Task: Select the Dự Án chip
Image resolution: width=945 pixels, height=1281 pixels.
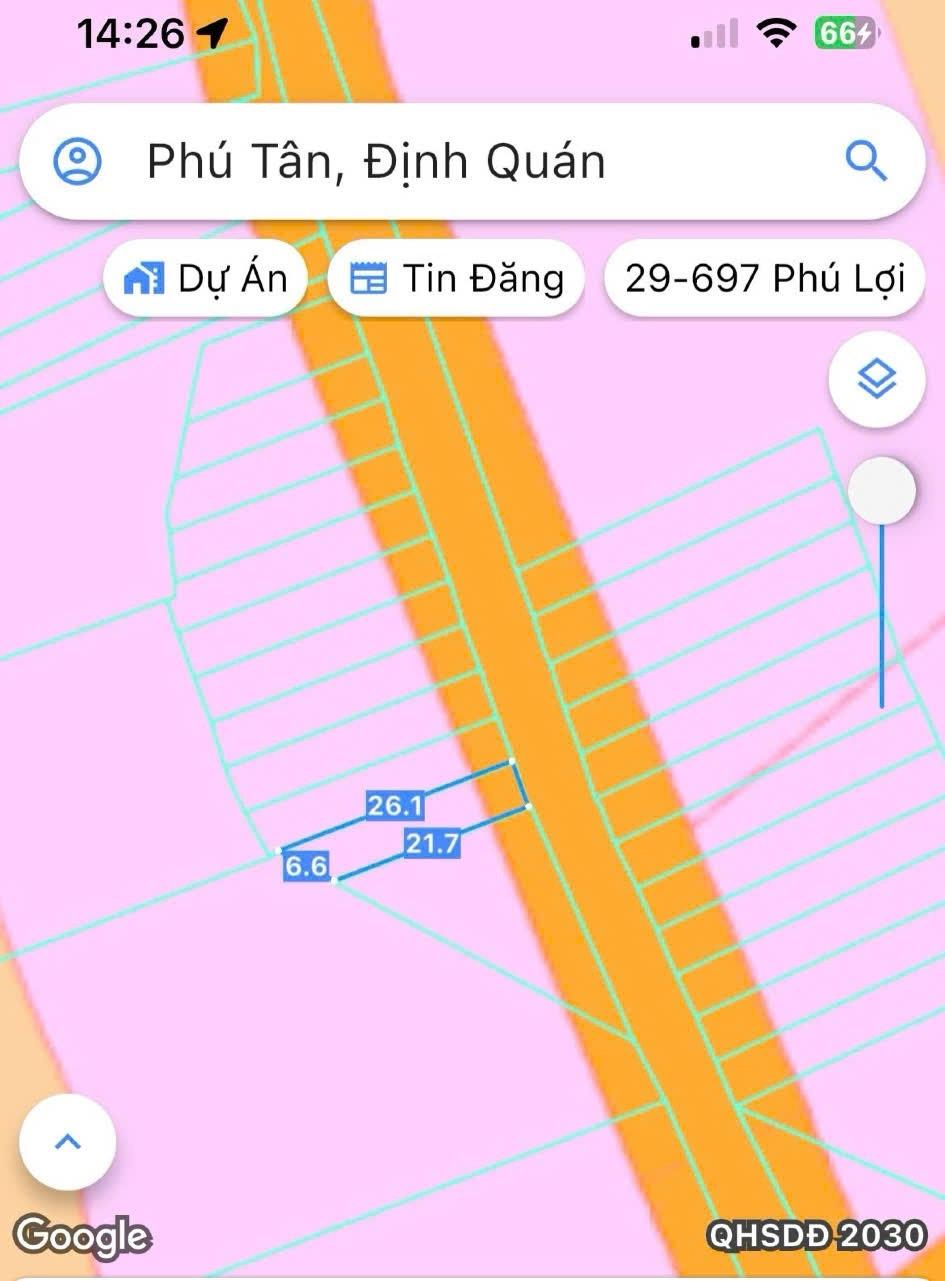Action: (205, 278)
